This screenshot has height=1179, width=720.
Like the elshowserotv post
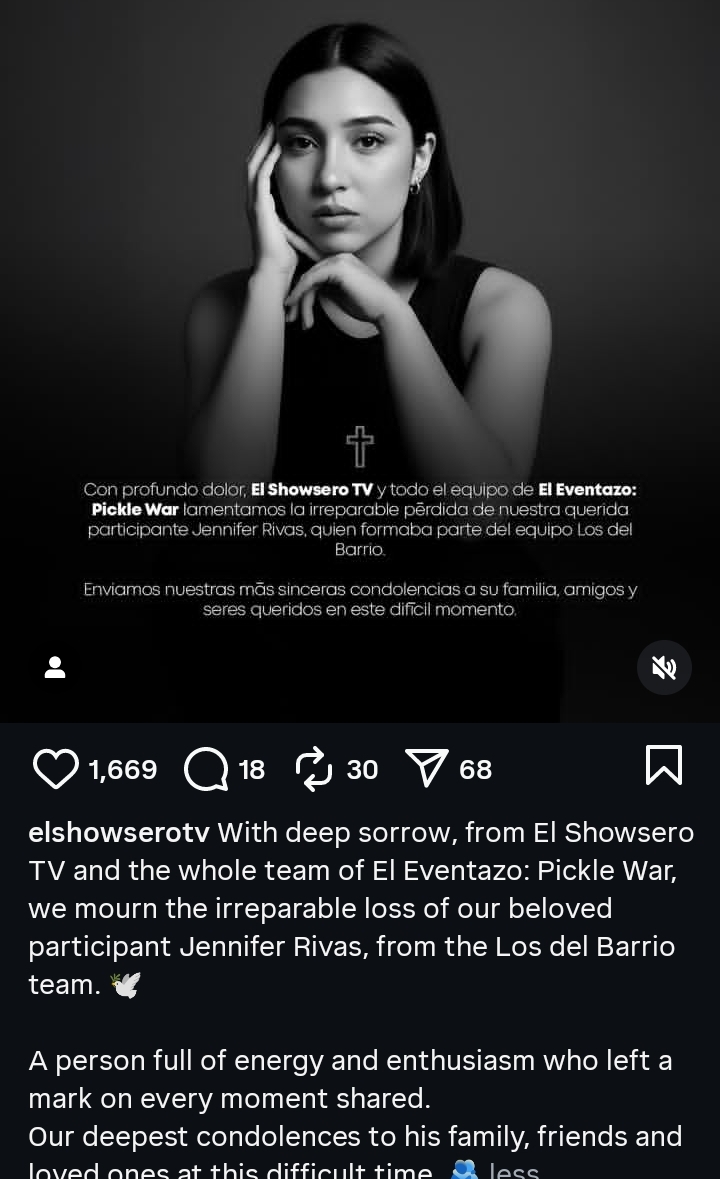point(56,769)
